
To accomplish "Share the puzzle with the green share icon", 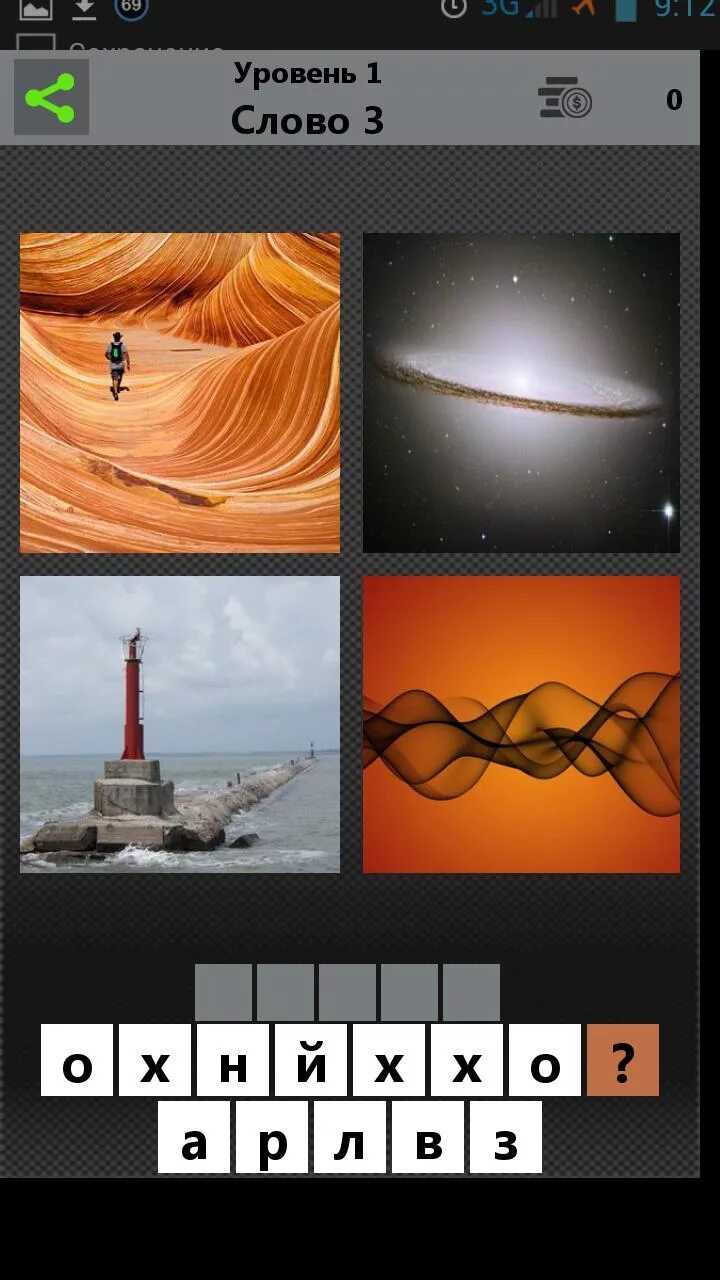I will point(51,97).
